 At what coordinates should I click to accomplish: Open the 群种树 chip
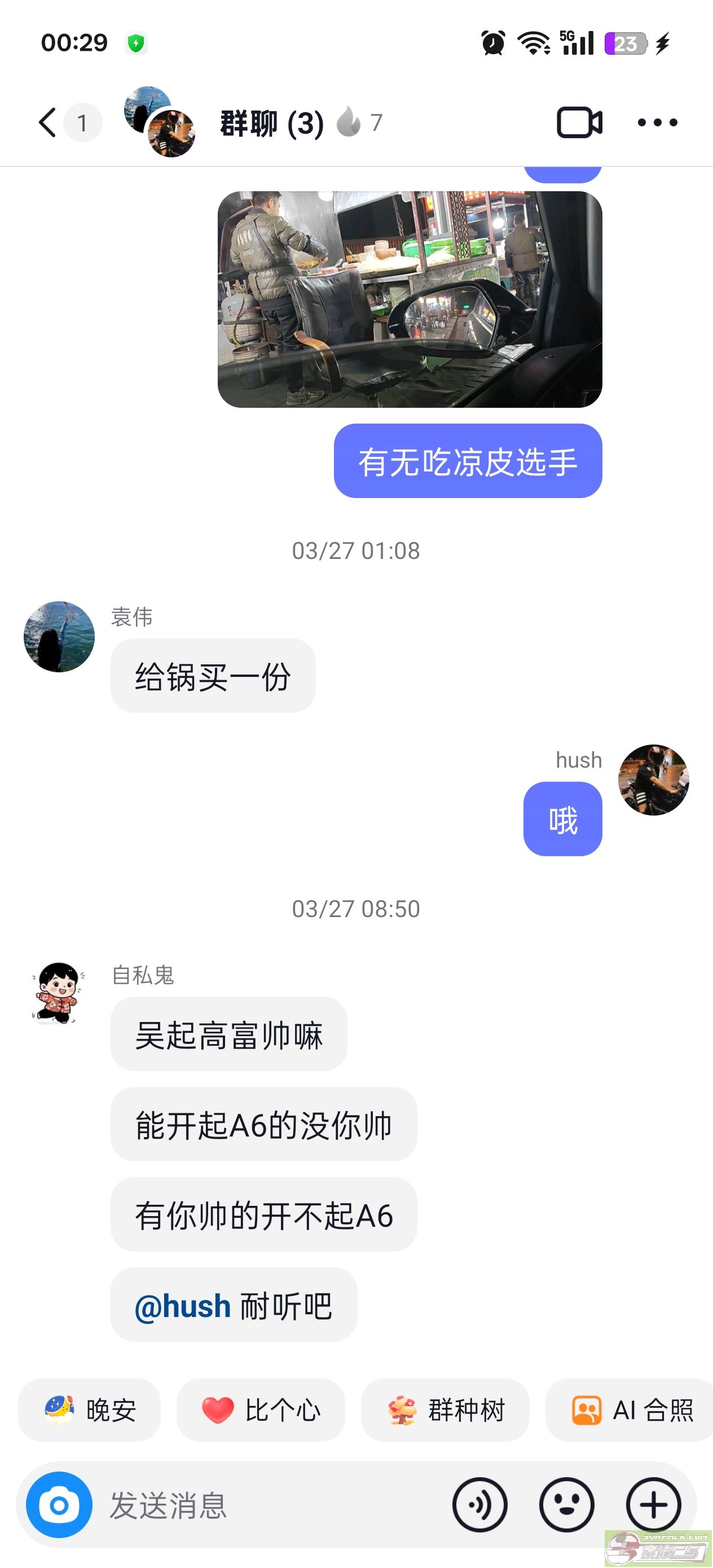pyautogui.click(x=445, y=1410)
